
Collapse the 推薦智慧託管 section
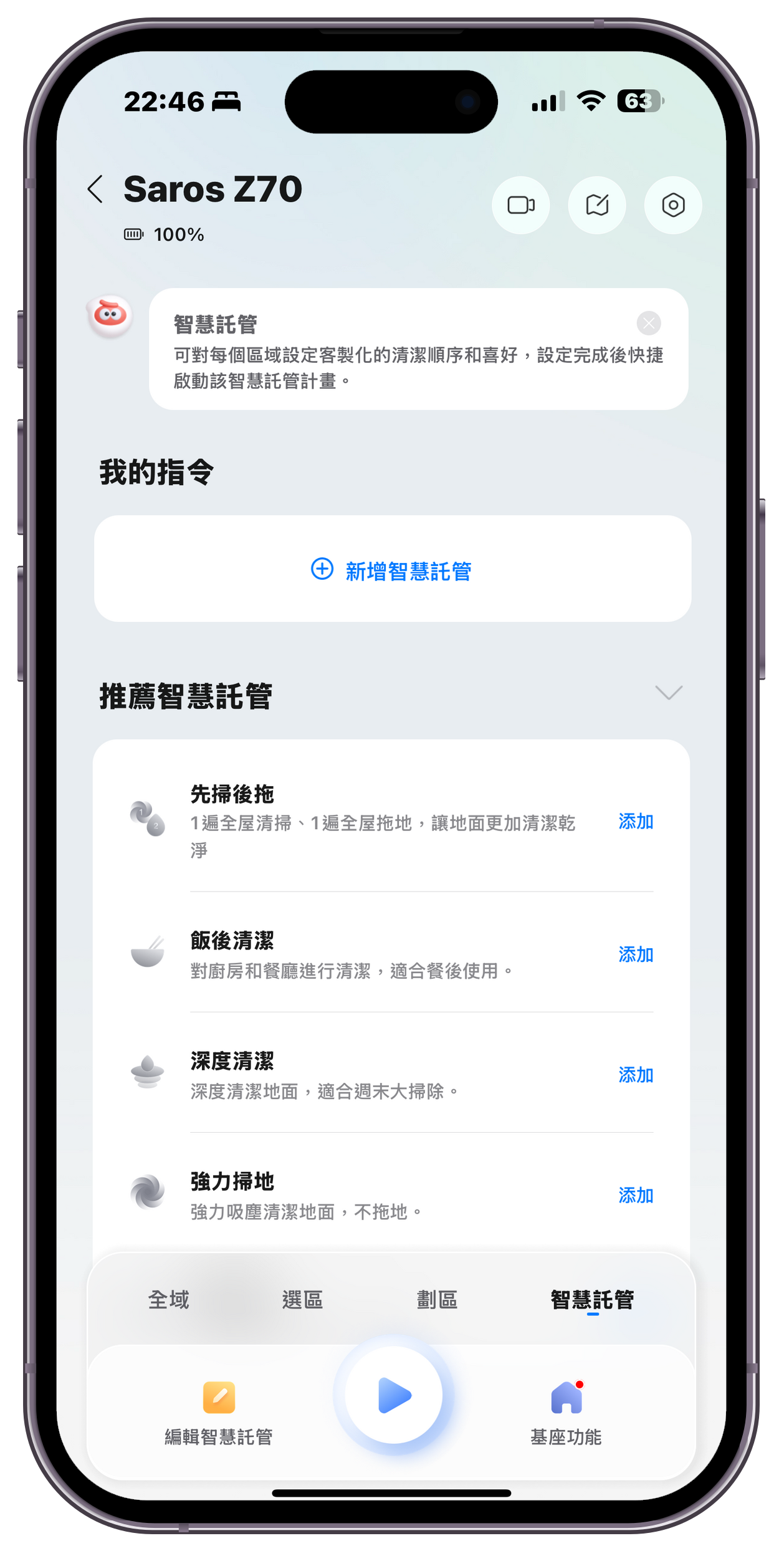point(668,693)
